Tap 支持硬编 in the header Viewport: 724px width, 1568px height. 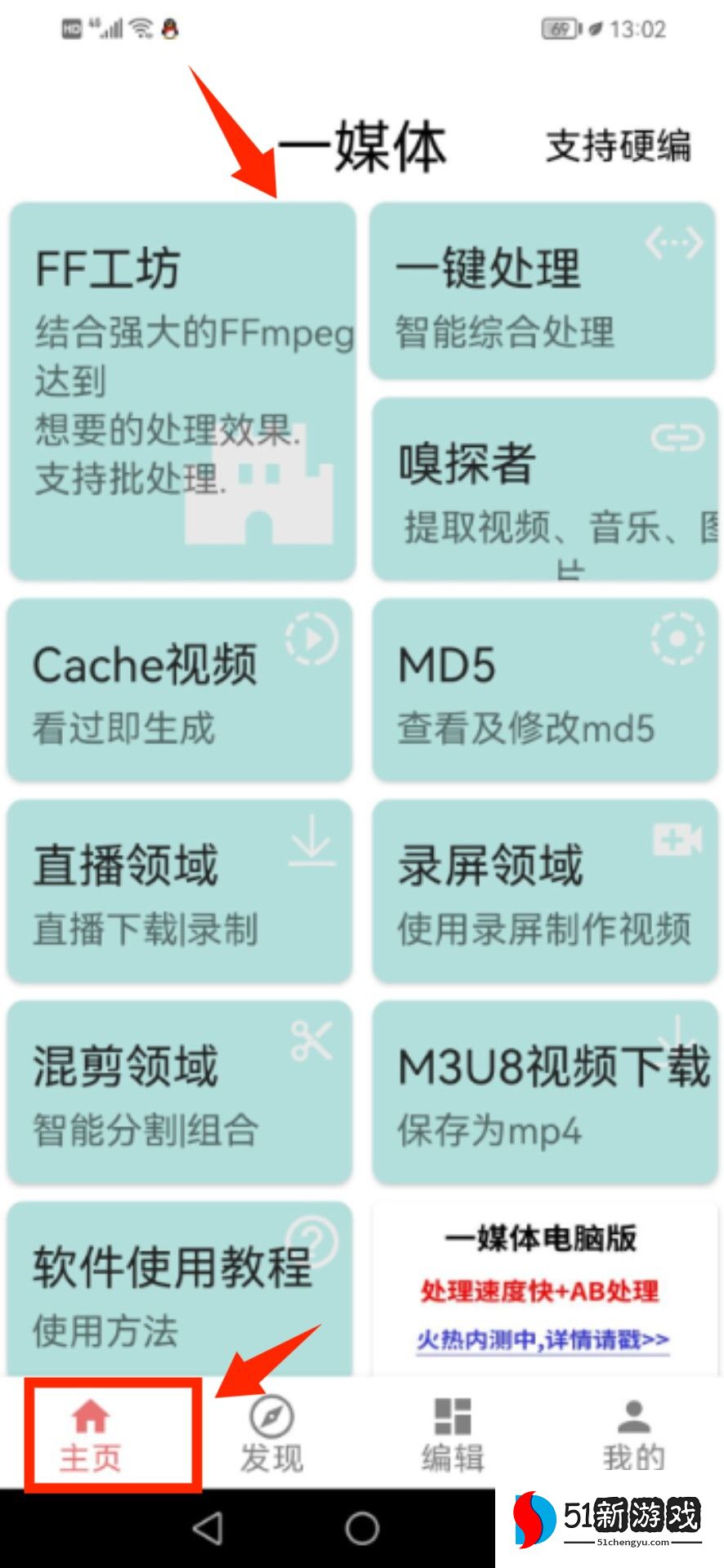[619, 146]
